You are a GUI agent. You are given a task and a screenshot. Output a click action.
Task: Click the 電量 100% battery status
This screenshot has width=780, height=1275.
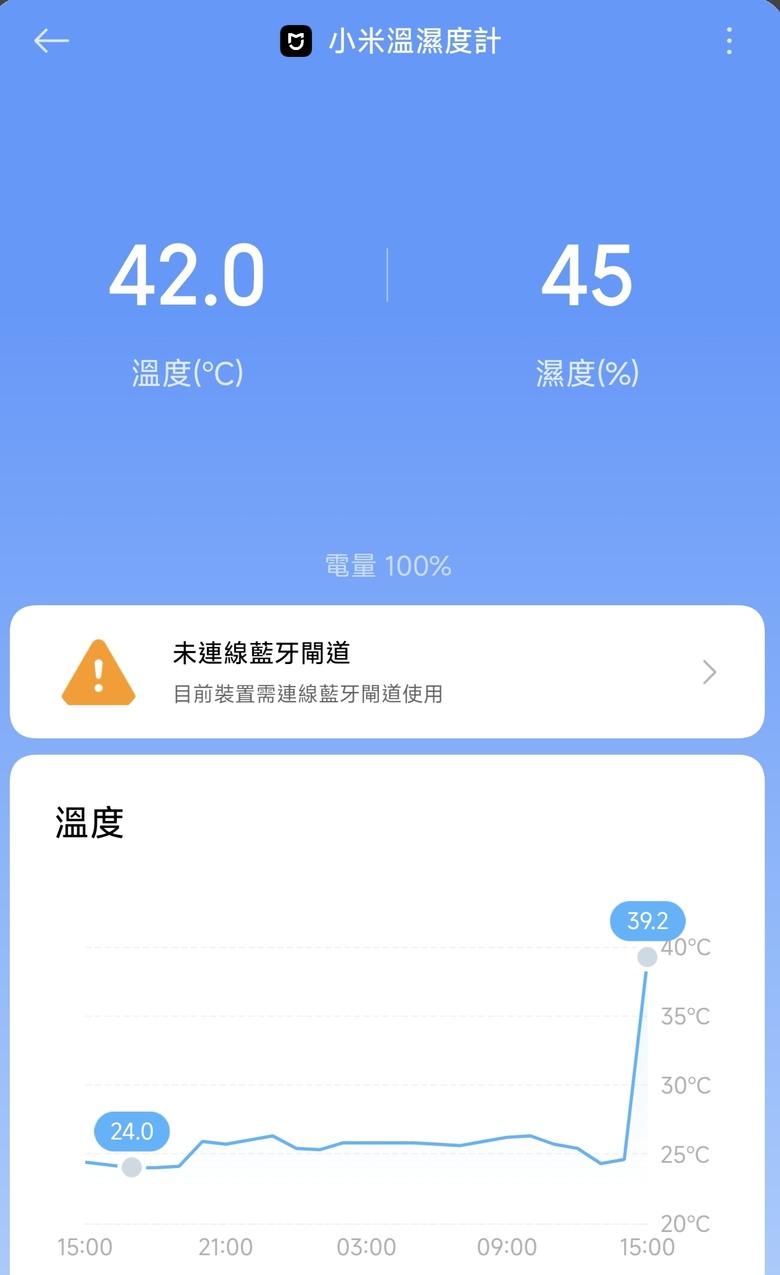click(x=390, y=567)
